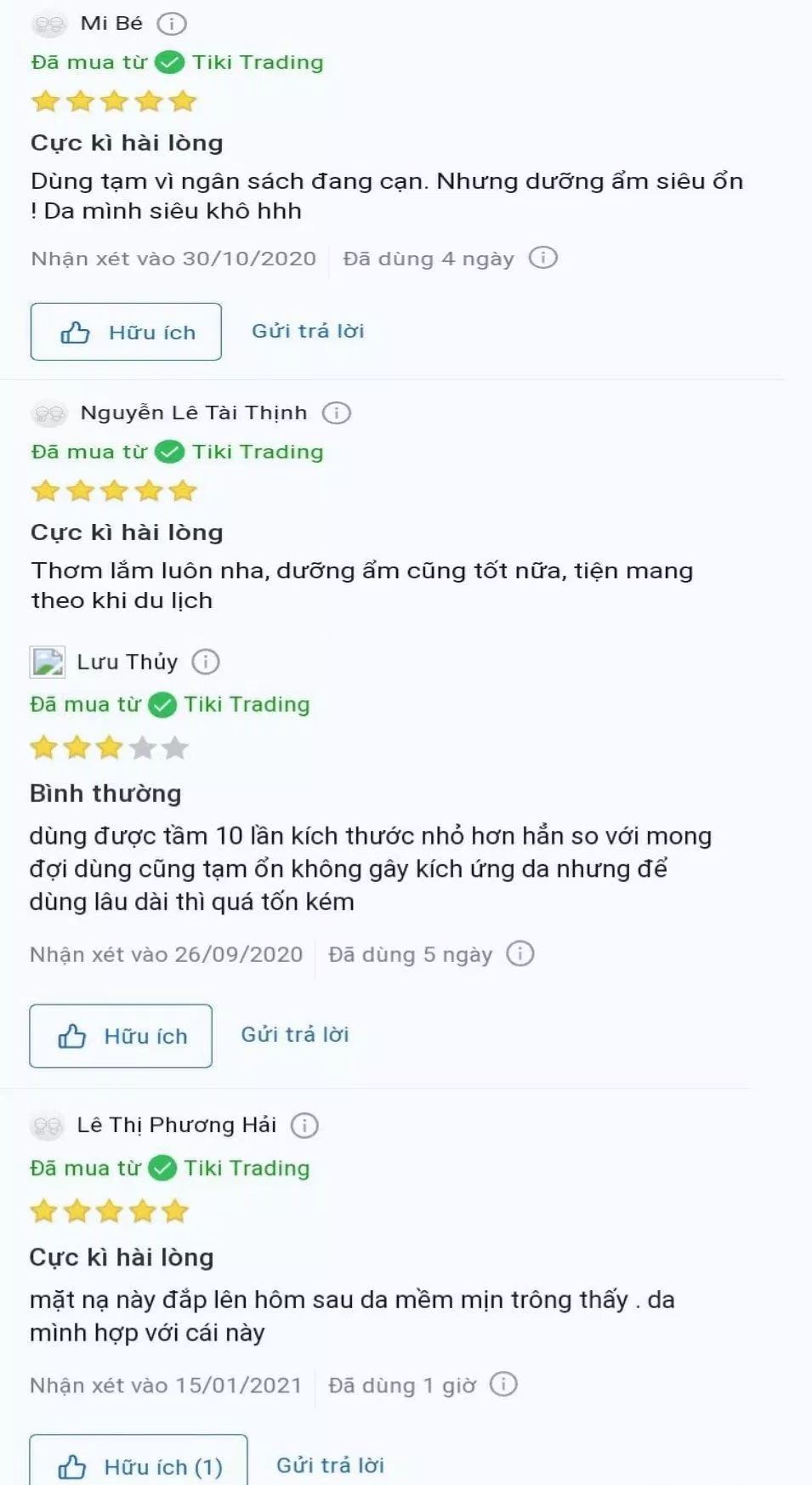
Task: Click the info icon after 'Đã dùng 4 ngày'
Action: pyautogui.click(x=544, y=258)
